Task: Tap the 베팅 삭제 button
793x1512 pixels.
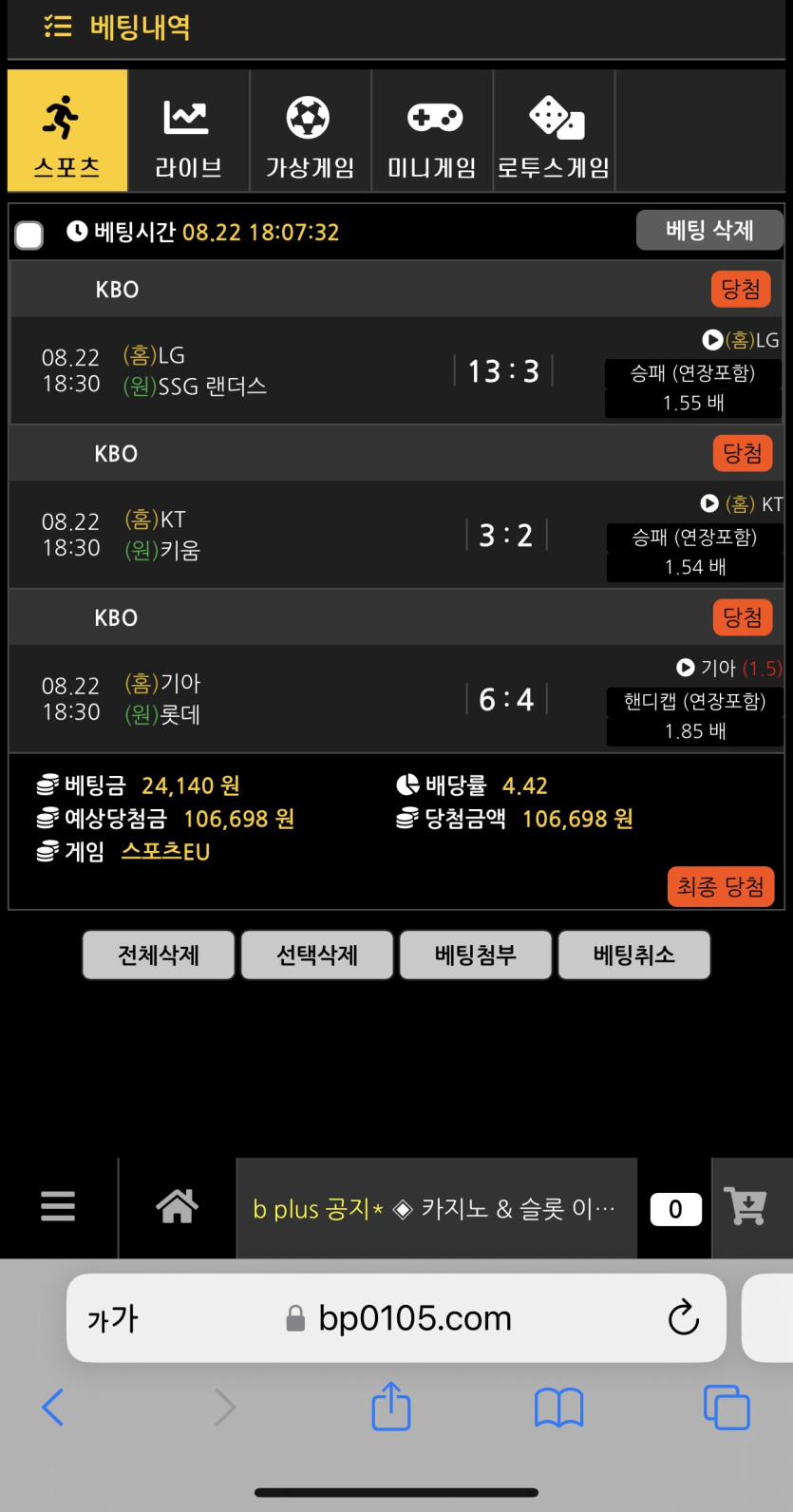Action: click(708, 230)
